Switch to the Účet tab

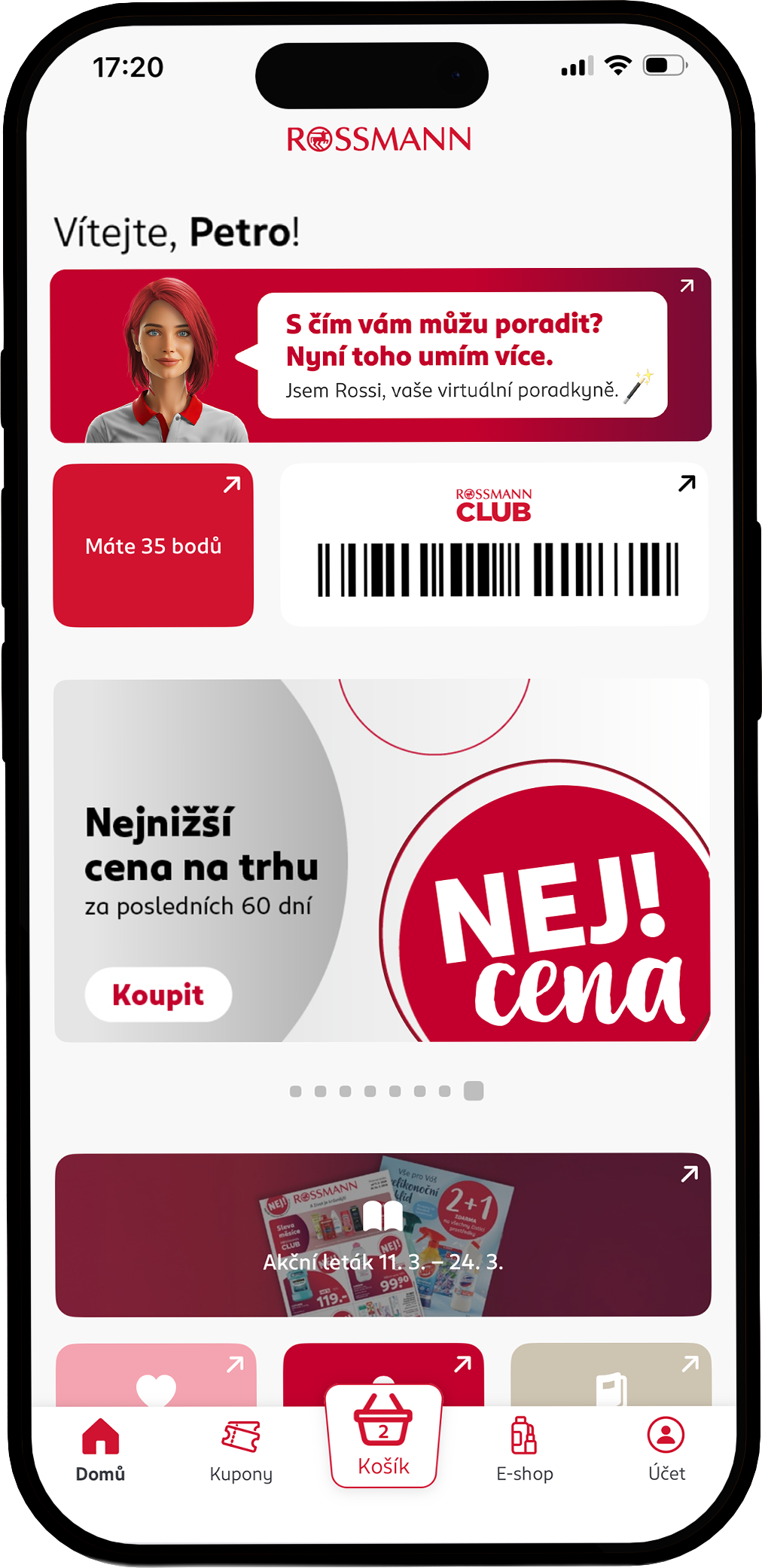666,1450
